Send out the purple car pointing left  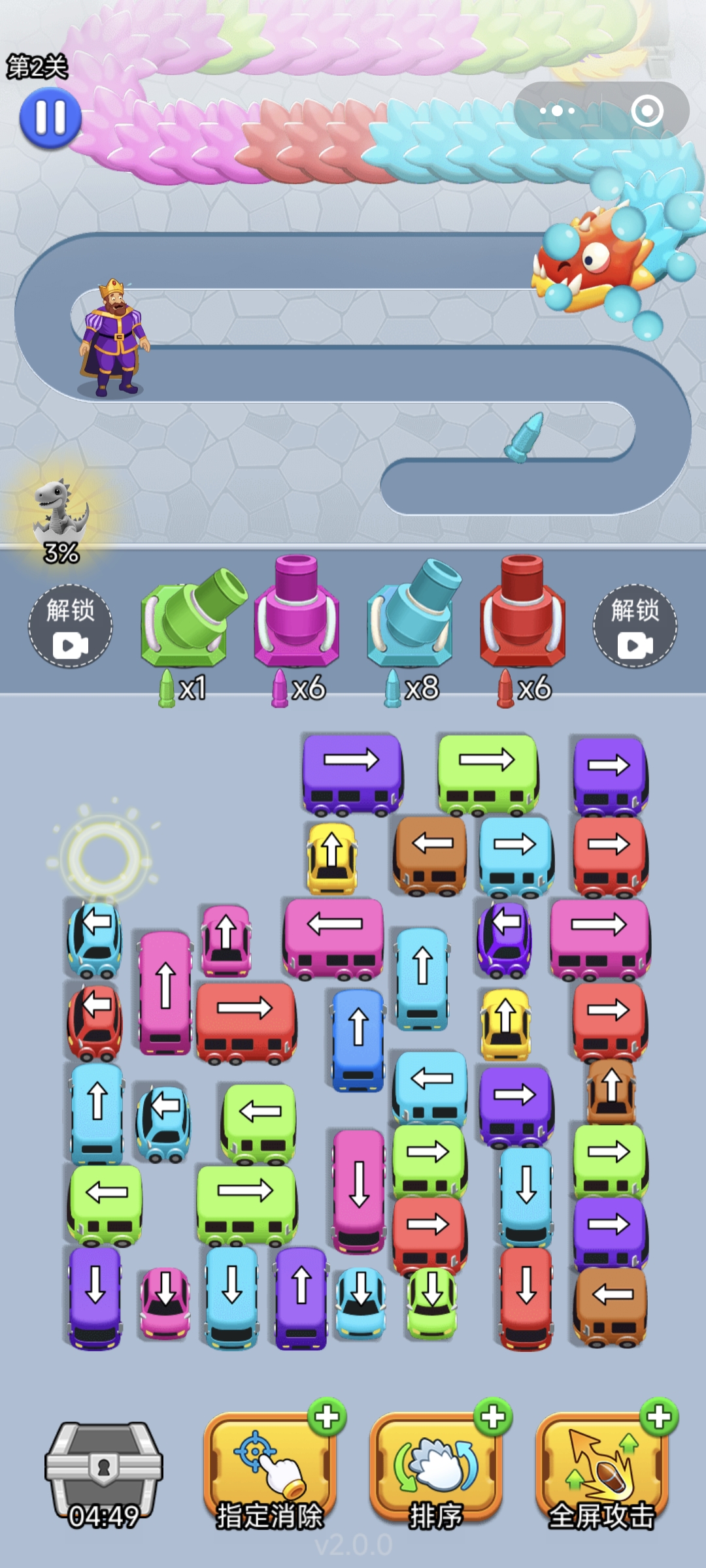click(x=504, y=941)
